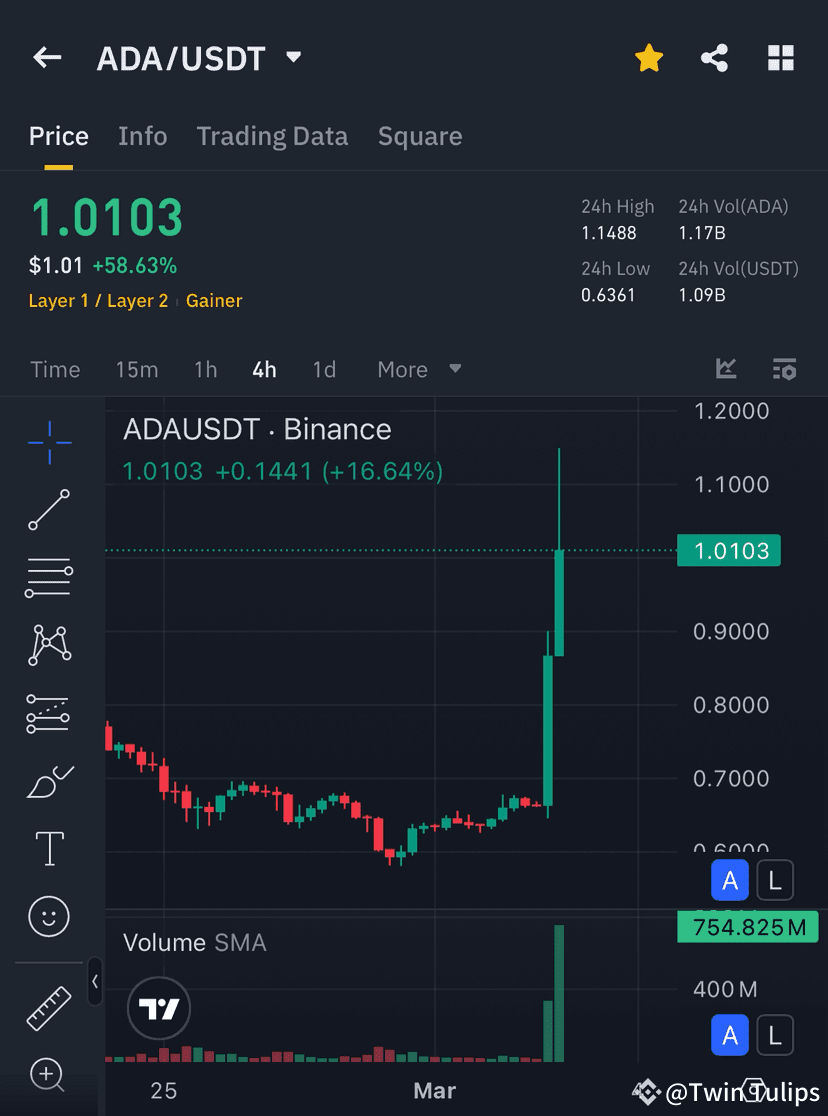The image size is (828, 1116).
Task: Switch to the Trading Data tab
Action: (272, 136)
